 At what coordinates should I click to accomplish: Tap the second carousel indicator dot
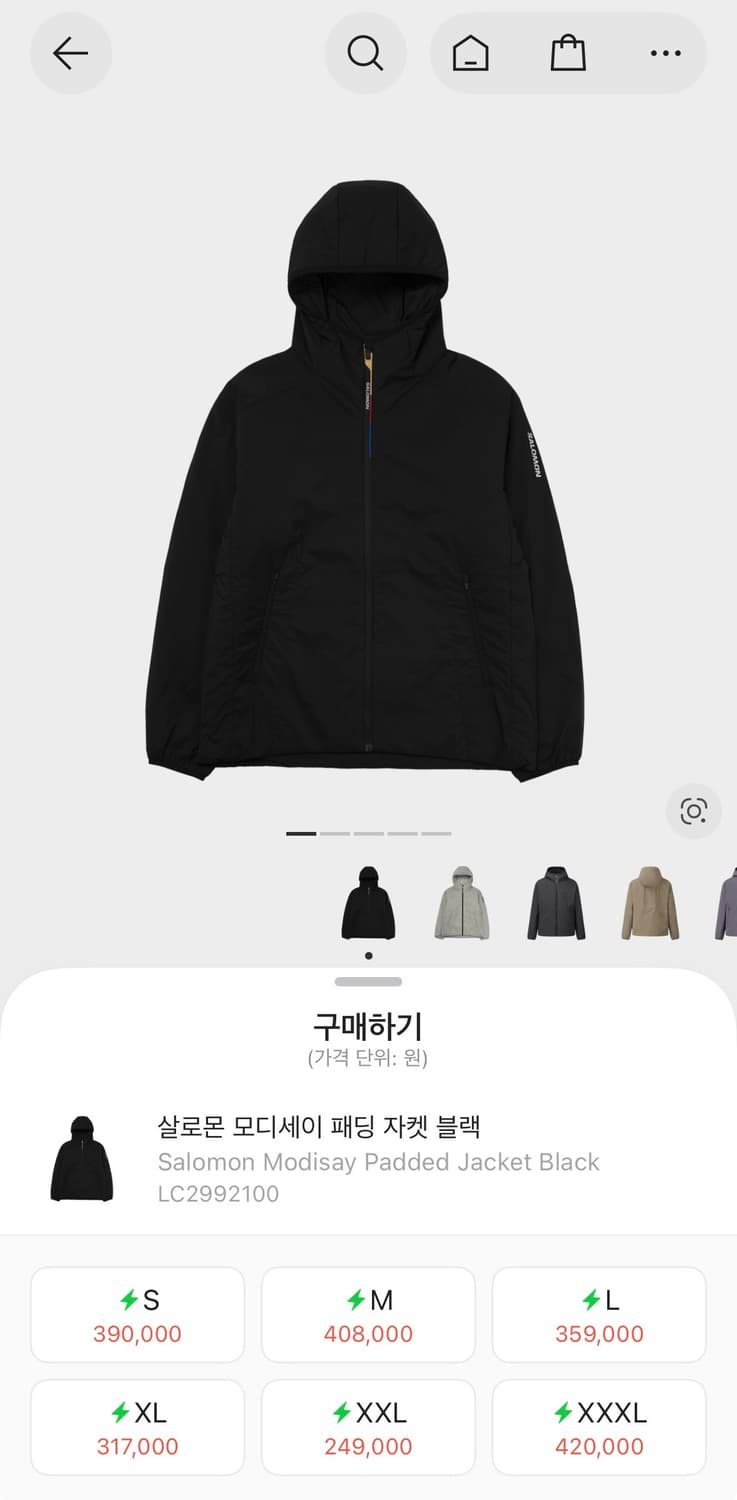335,832
